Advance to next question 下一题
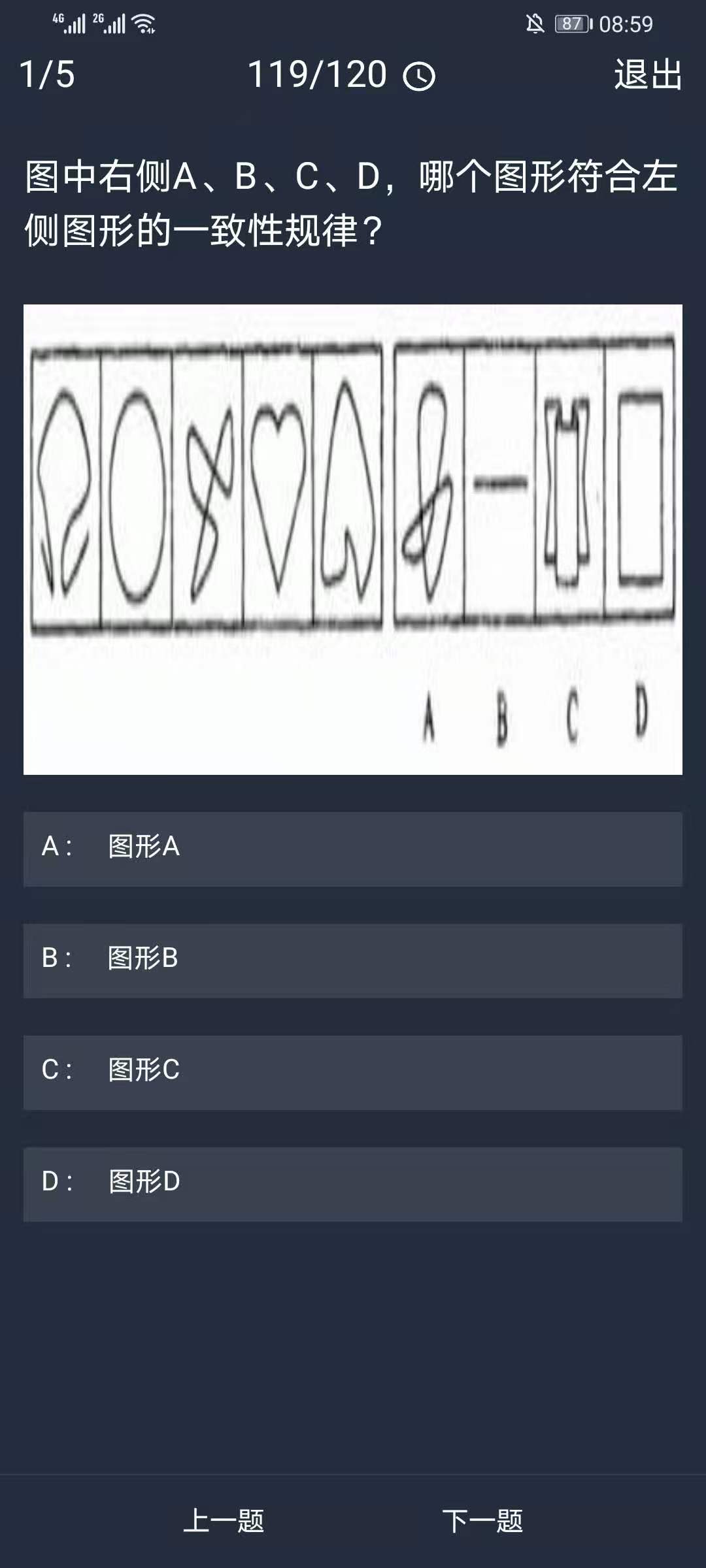 click(x=482, y=1521)
